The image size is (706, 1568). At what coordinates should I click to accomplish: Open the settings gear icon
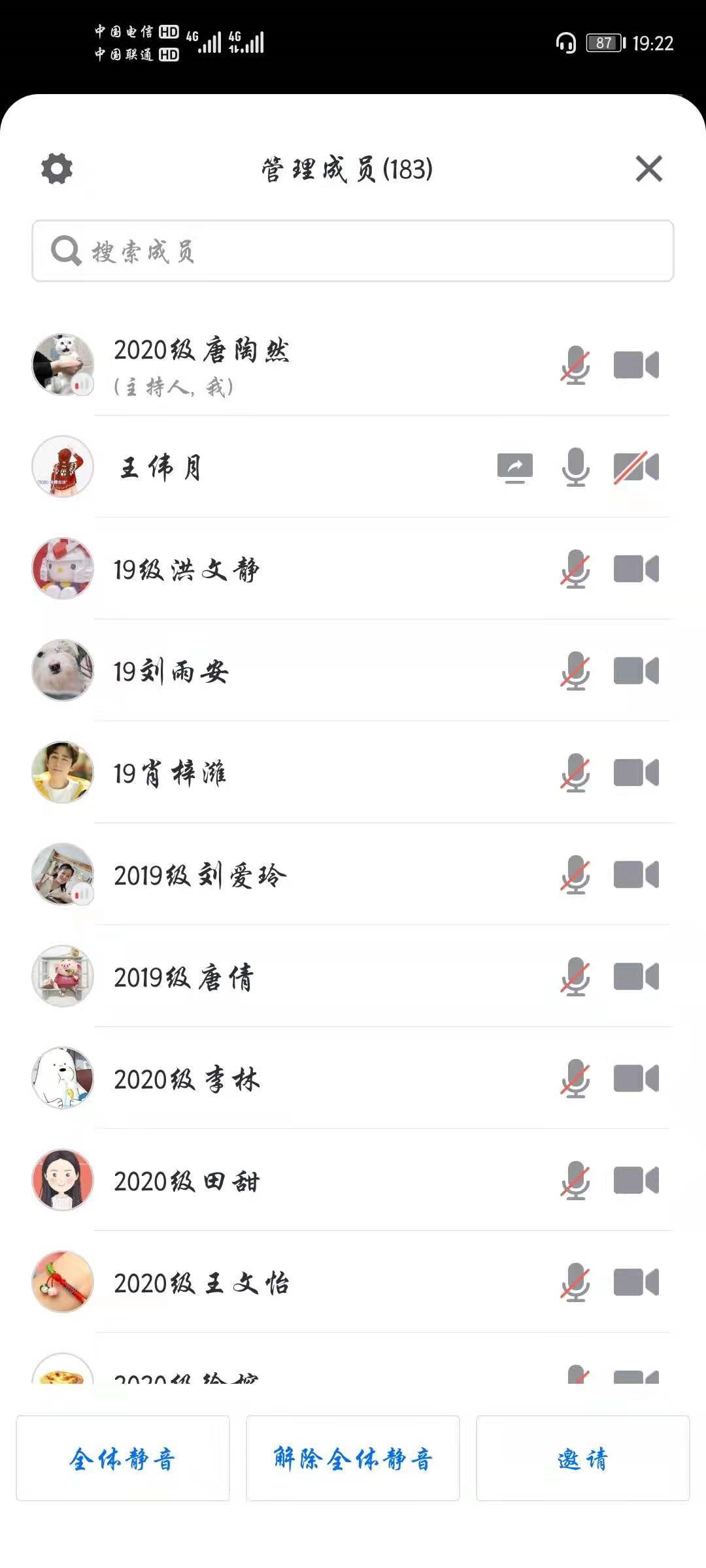click(57, 169)
